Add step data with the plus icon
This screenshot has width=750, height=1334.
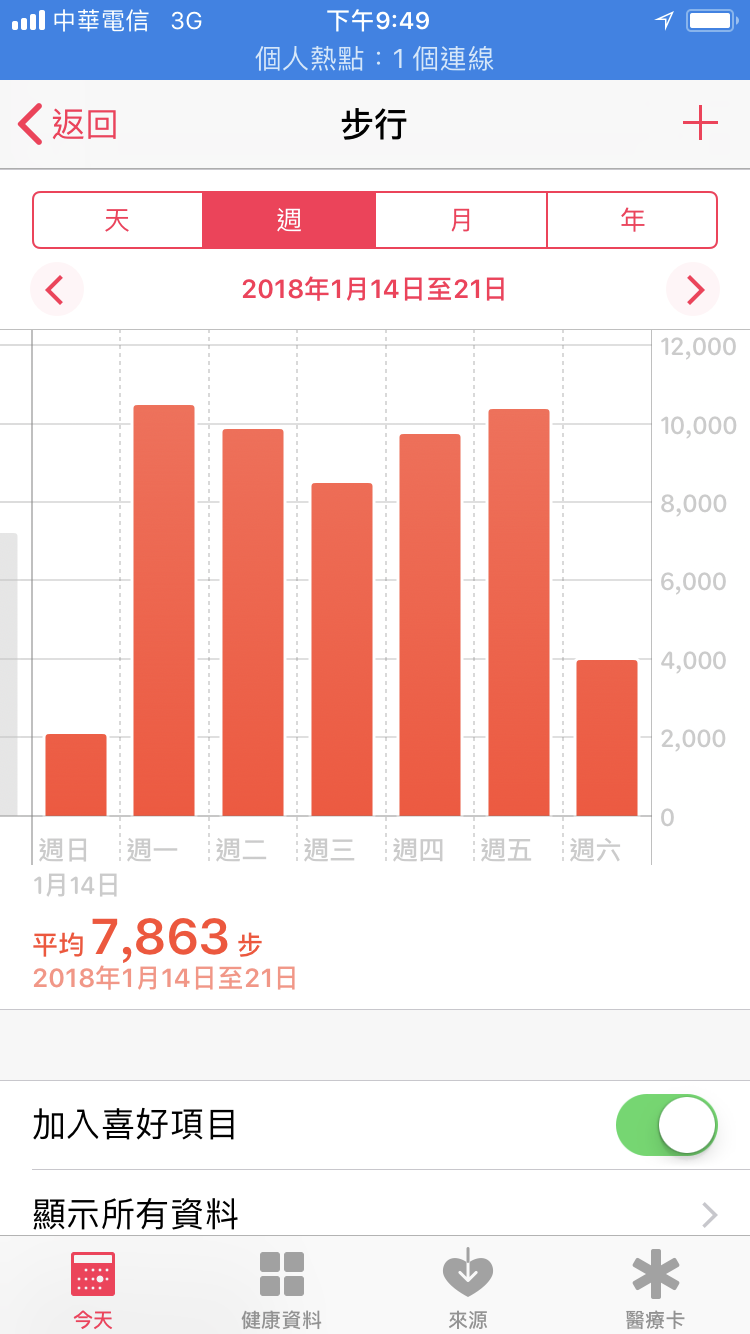(x=700, y=124)
